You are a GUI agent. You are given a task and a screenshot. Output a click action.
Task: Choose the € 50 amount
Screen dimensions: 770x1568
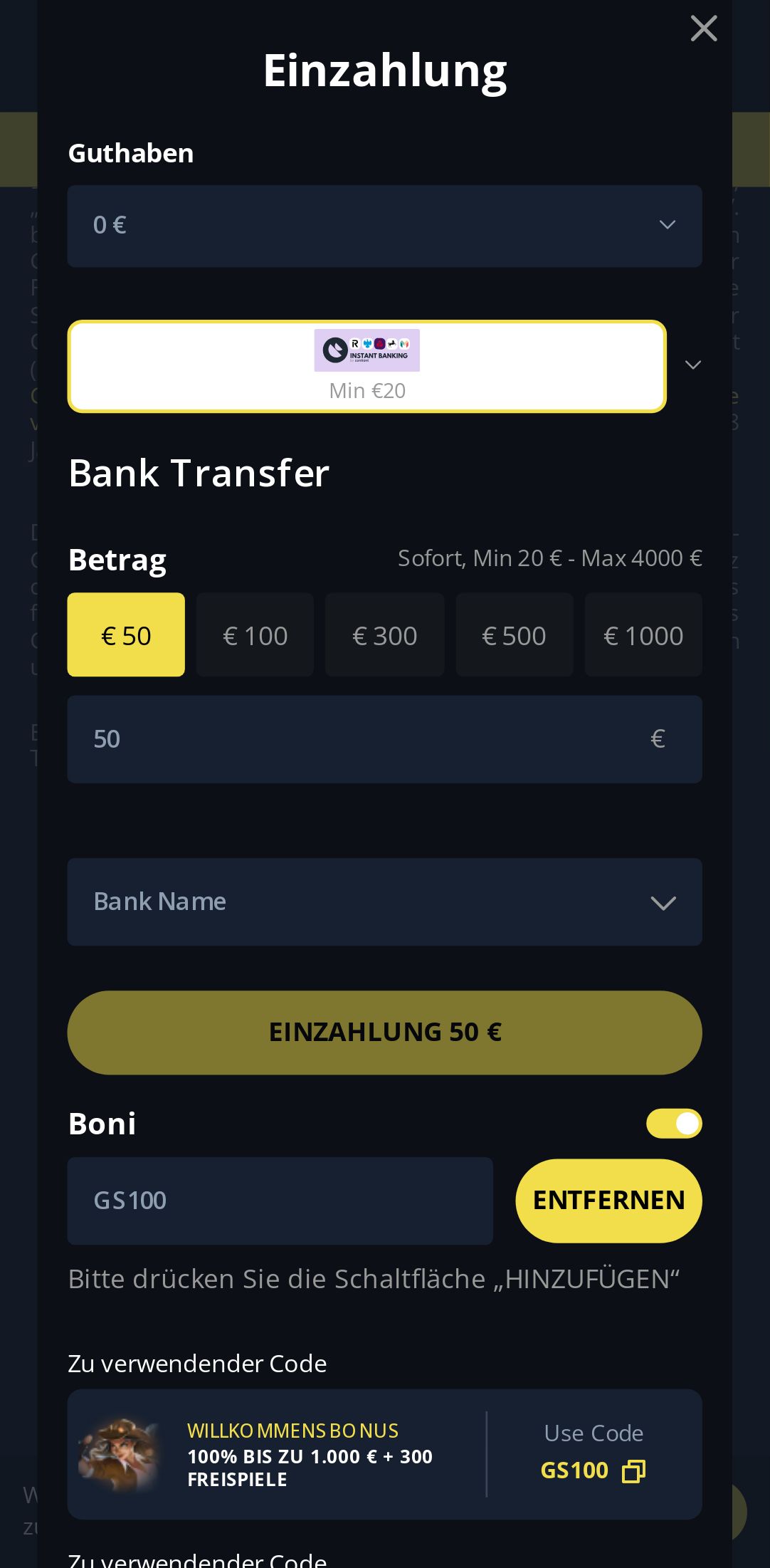click(126, 634)
